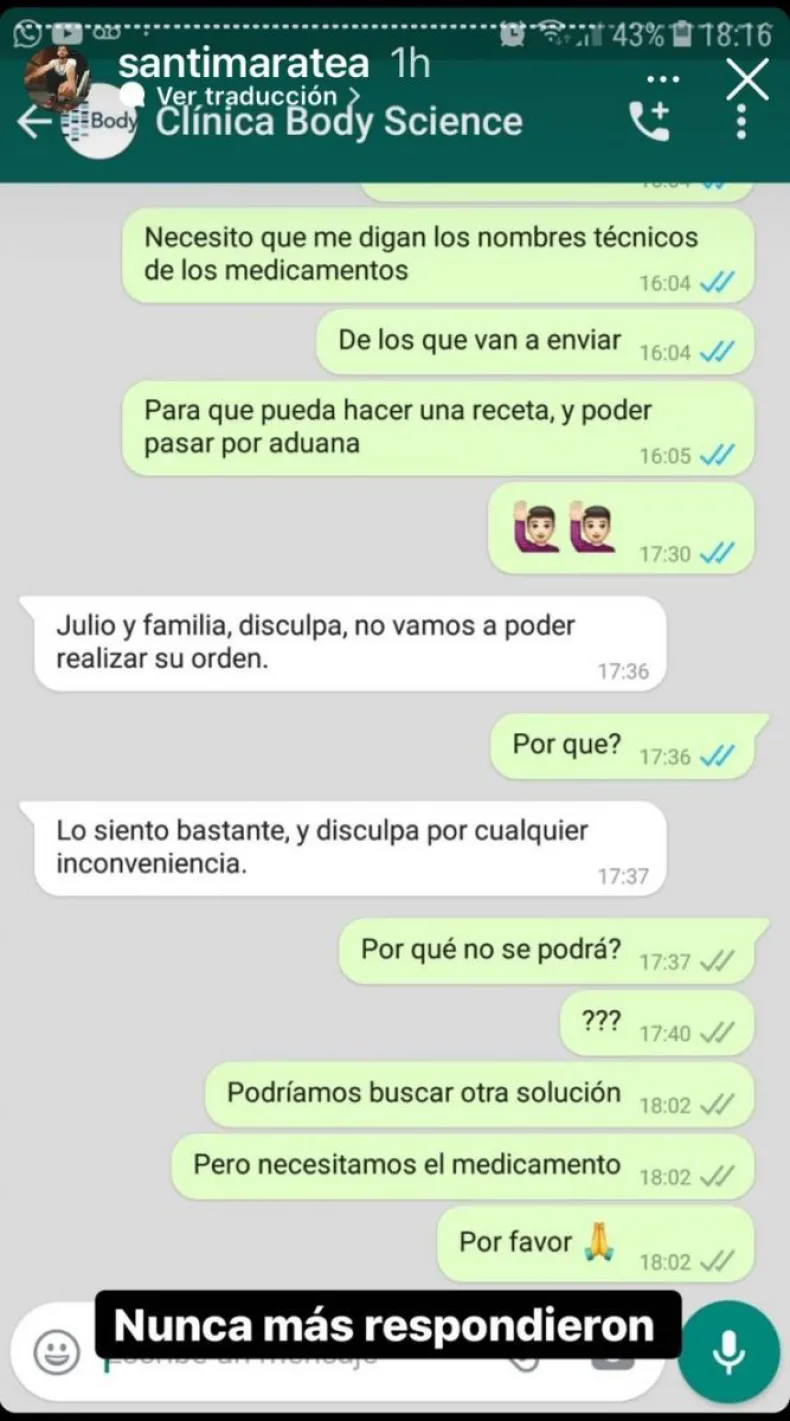Tap the santimaratea username

point(243,64)
